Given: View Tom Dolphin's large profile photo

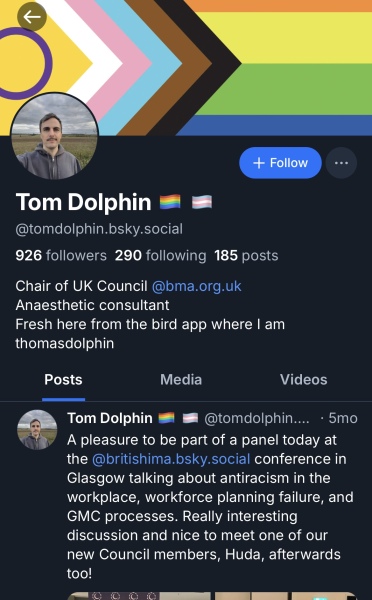Looking at the screenshot, I should [54, 136].
